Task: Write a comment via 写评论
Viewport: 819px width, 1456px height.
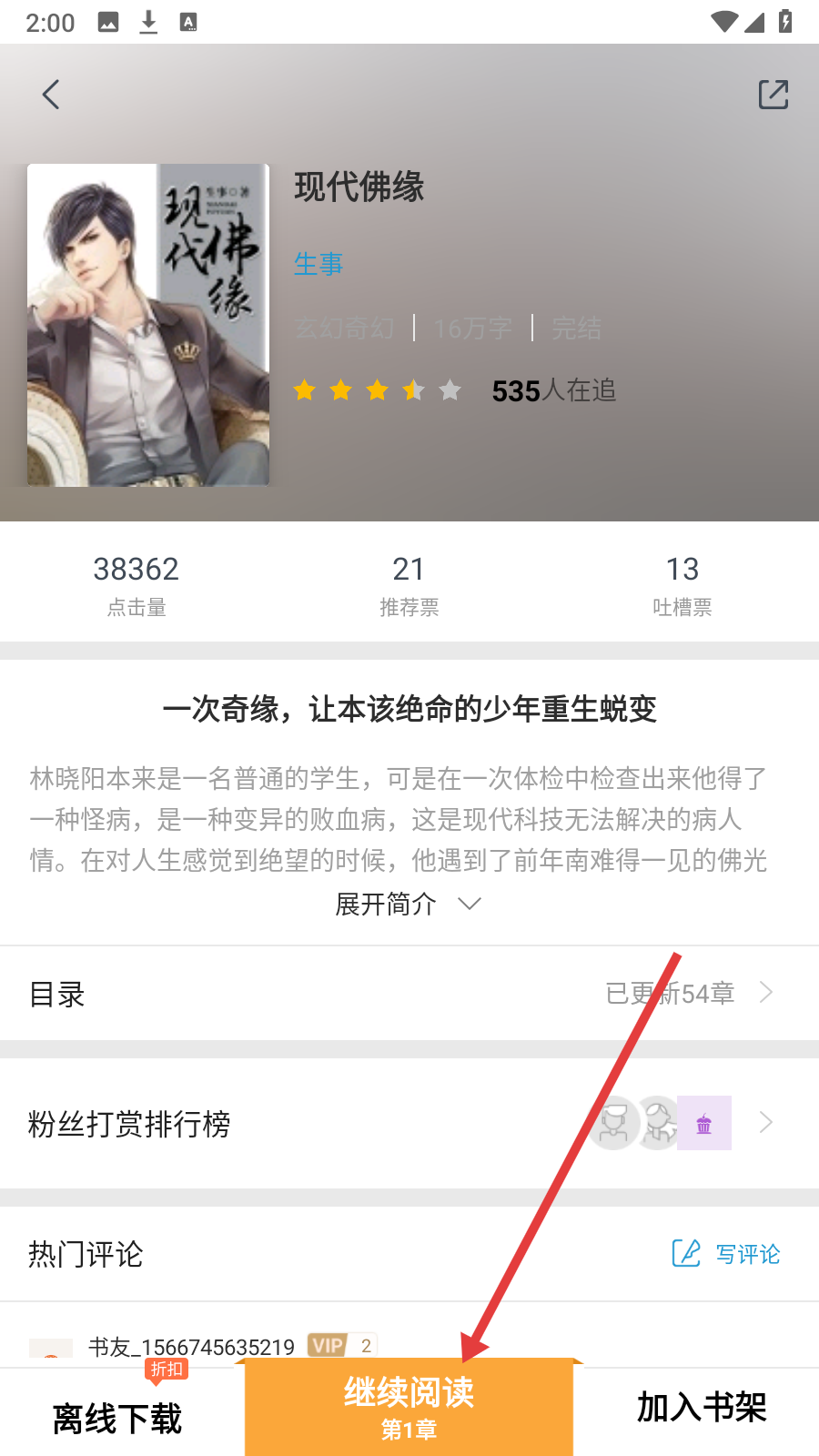Action: [x=726, y=1254]
